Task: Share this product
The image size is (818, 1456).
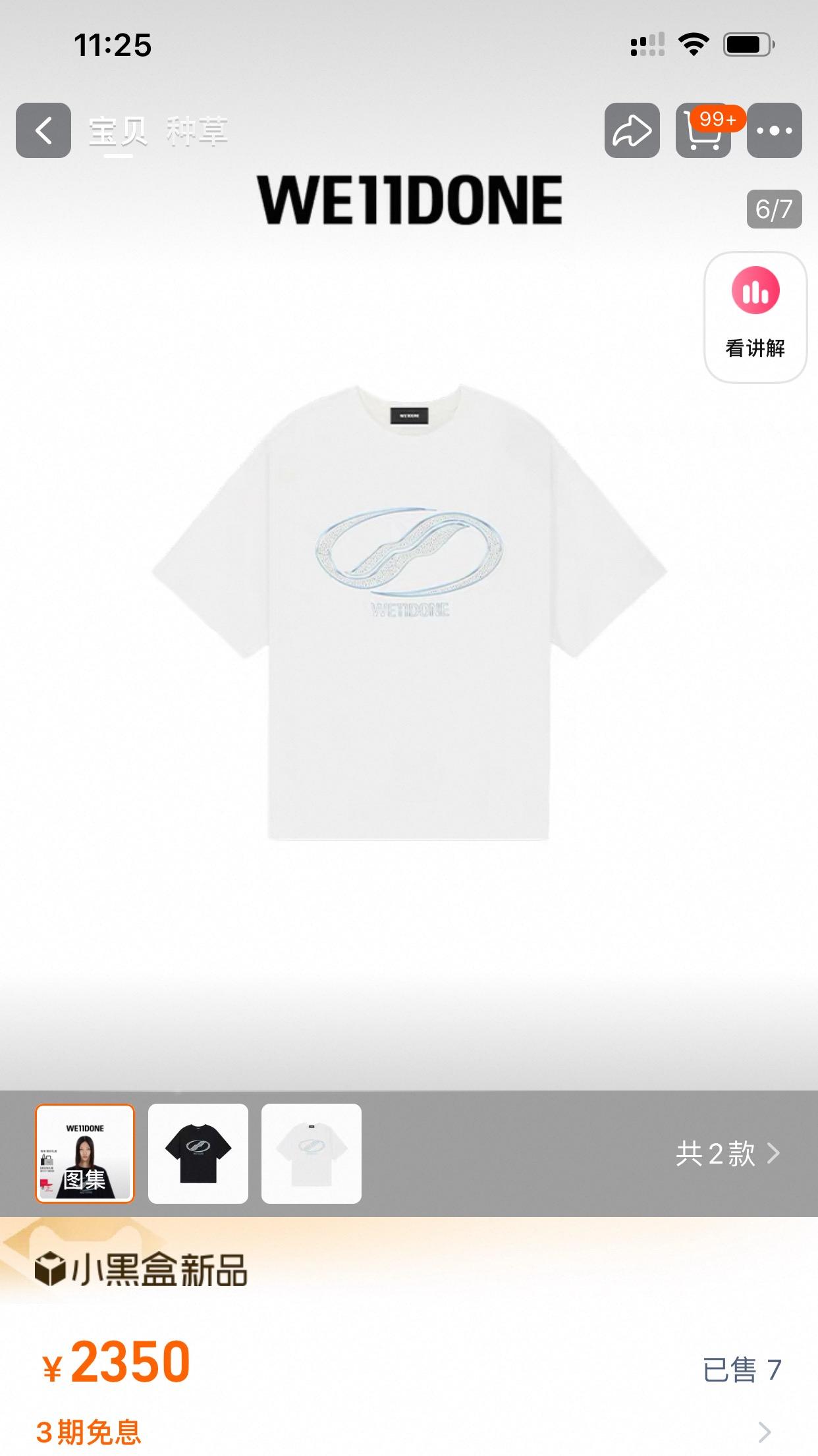Action: [x=632, y=130]
